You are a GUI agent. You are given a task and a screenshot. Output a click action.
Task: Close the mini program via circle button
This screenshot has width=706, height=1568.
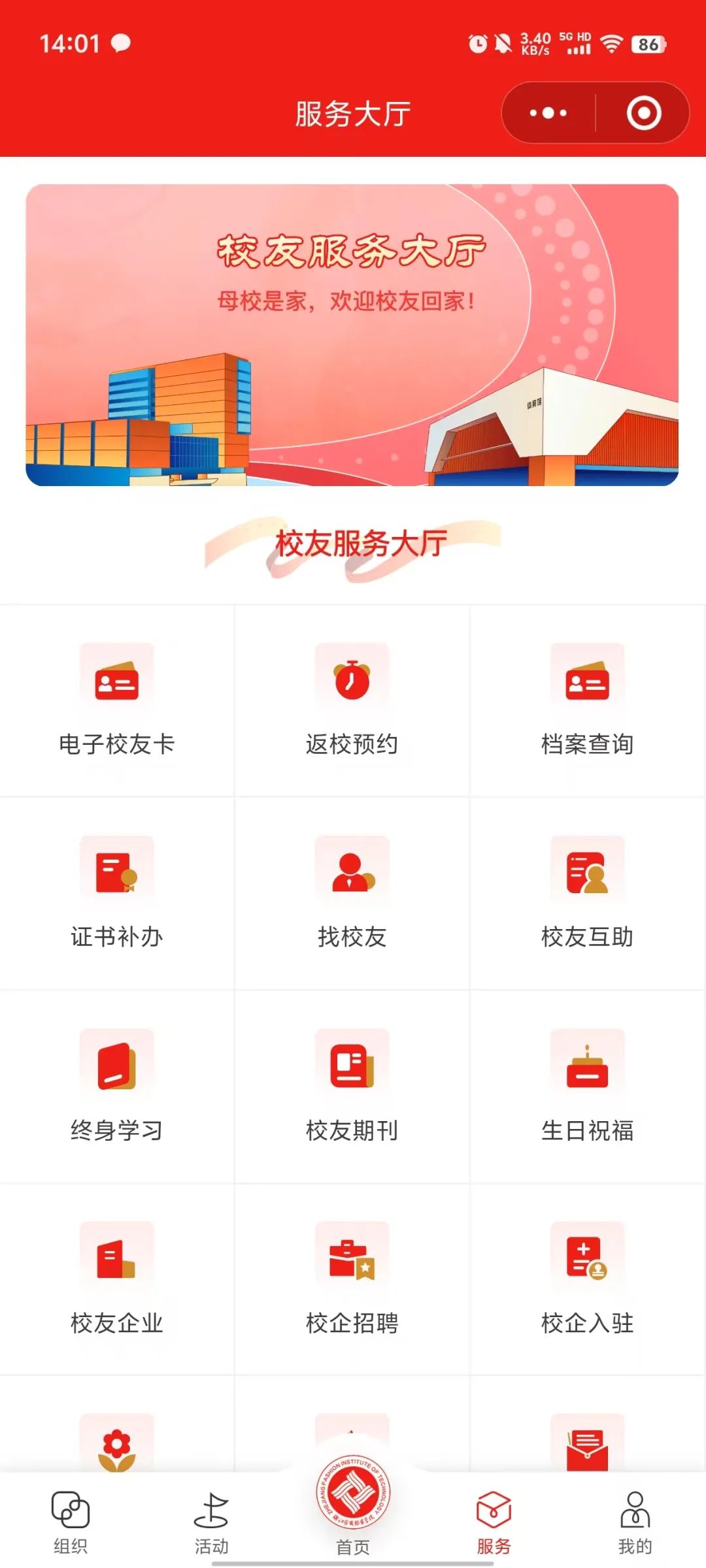(x=644, y=113)
